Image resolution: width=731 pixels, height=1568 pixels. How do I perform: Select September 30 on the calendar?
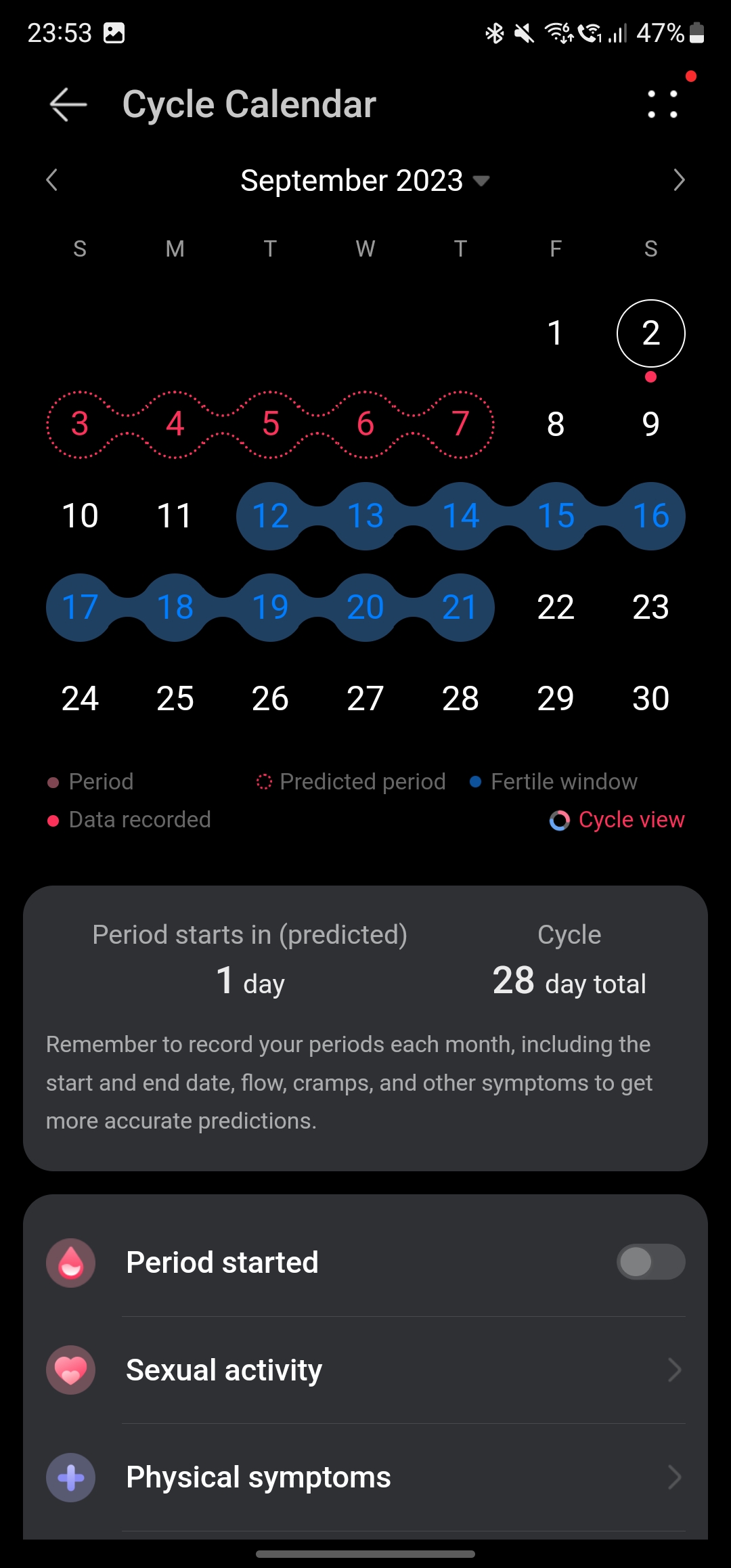[651, 699]
